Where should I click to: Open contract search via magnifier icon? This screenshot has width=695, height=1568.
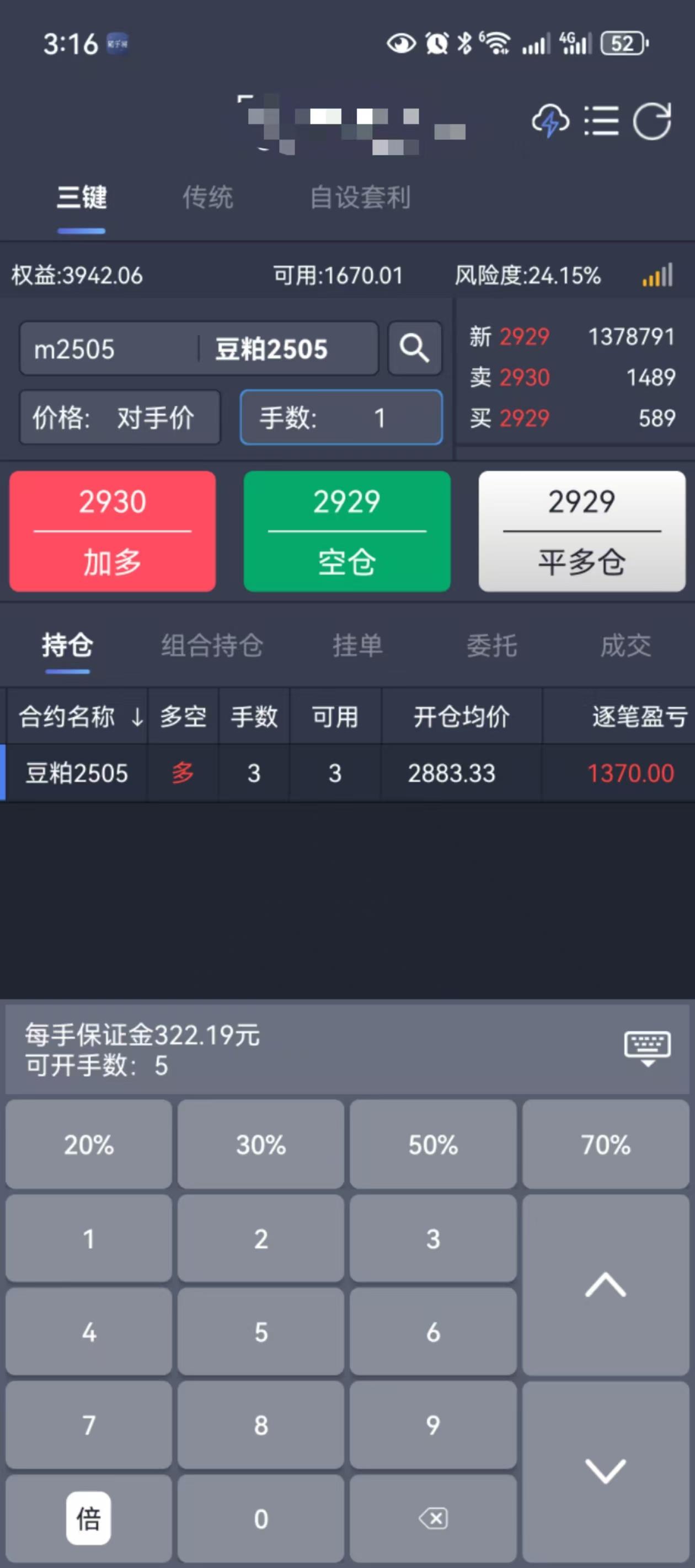(414, 347)
